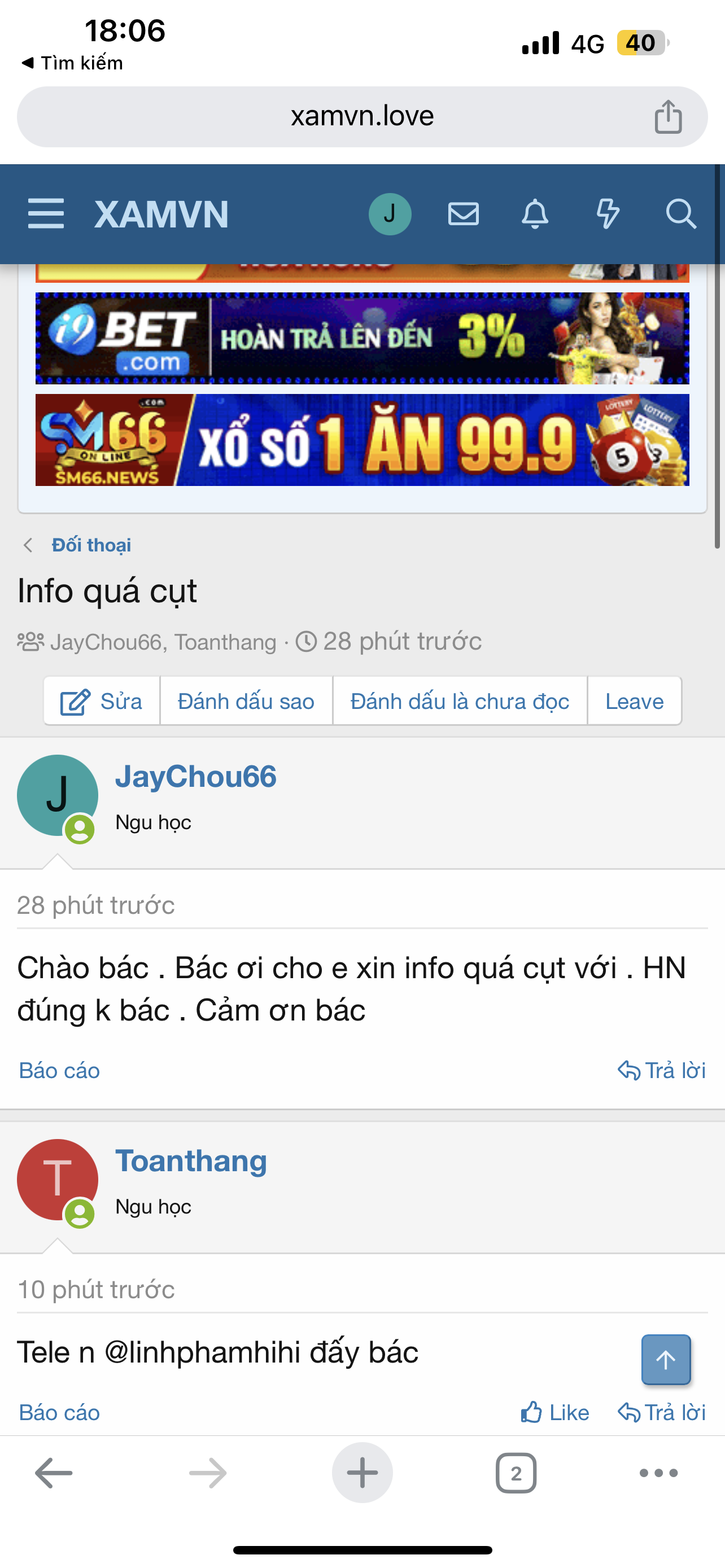Mark conversation as unread with Đánh dấu là chưa đọc
Viewport: 725px width, 1568px height.
(460, 701)
